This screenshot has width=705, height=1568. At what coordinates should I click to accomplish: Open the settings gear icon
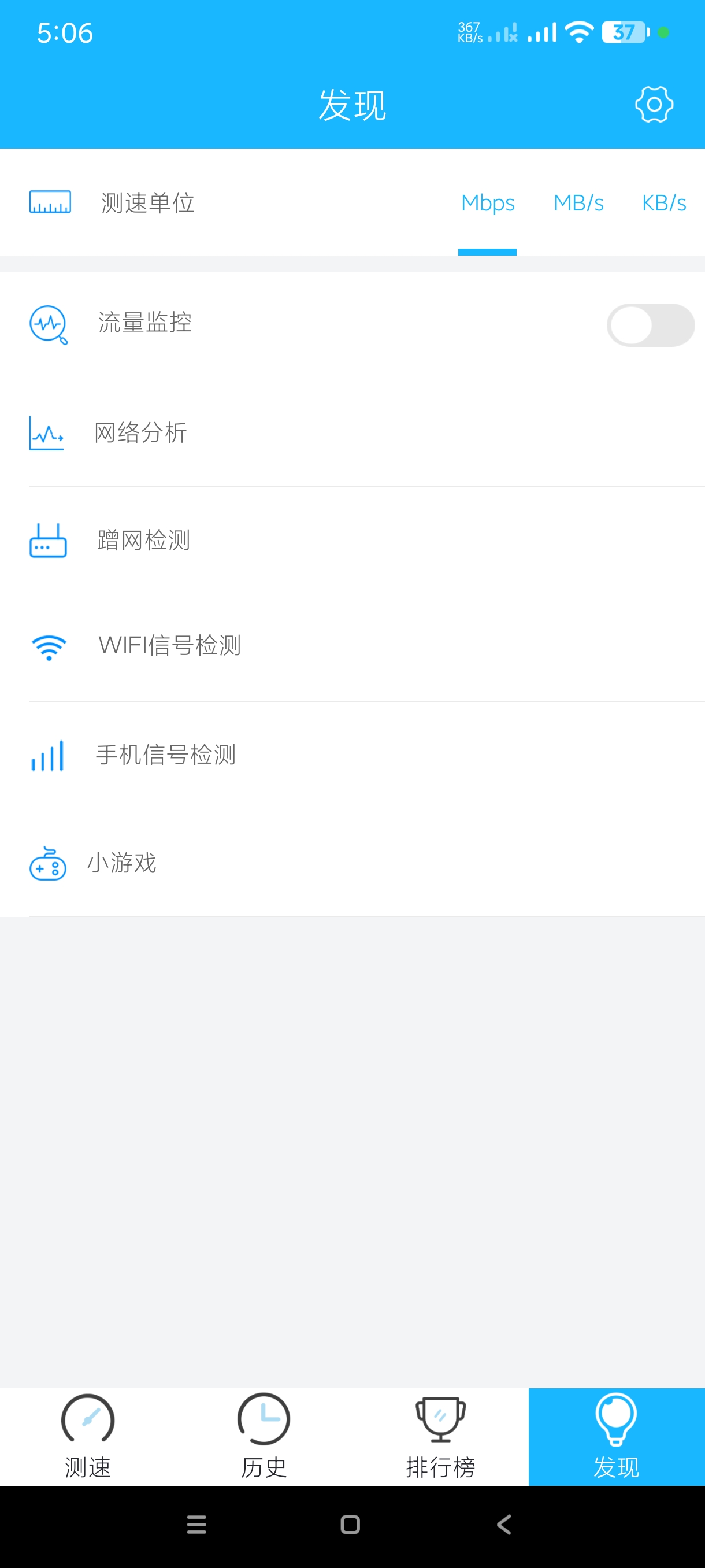(654, 105)
